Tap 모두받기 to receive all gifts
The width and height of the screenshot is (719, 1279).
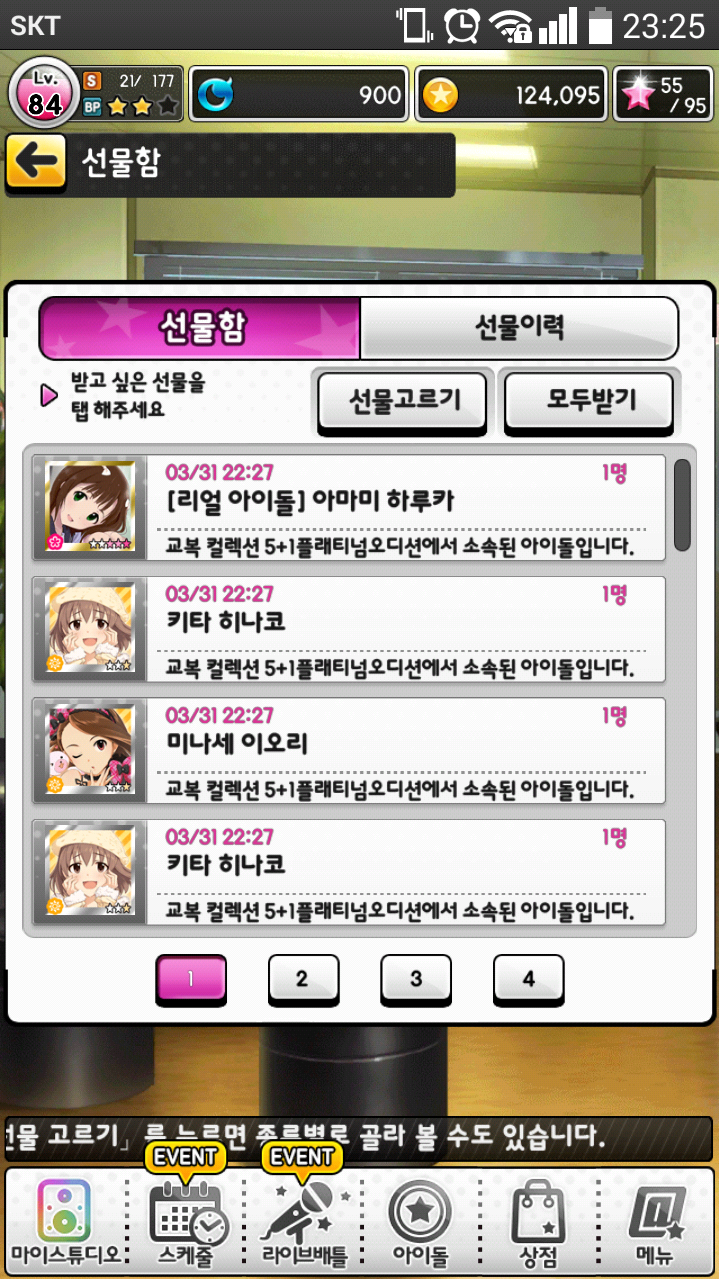pyautogui.click(x=590, y=401)
